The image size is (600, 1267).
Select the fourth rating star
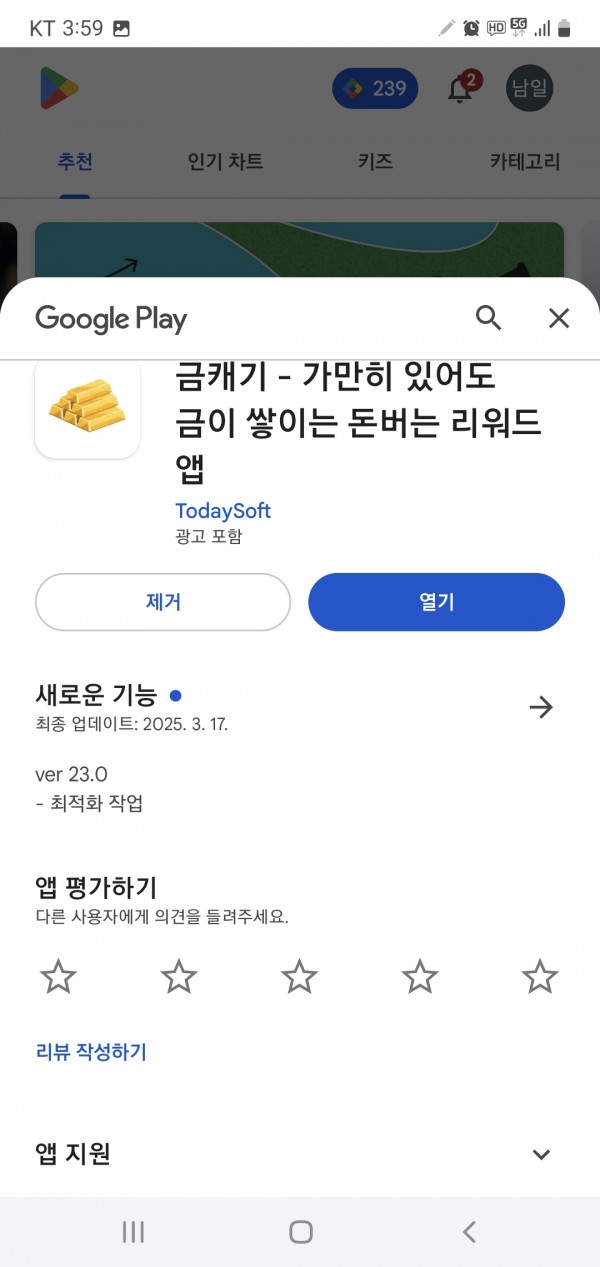[420, 976]
